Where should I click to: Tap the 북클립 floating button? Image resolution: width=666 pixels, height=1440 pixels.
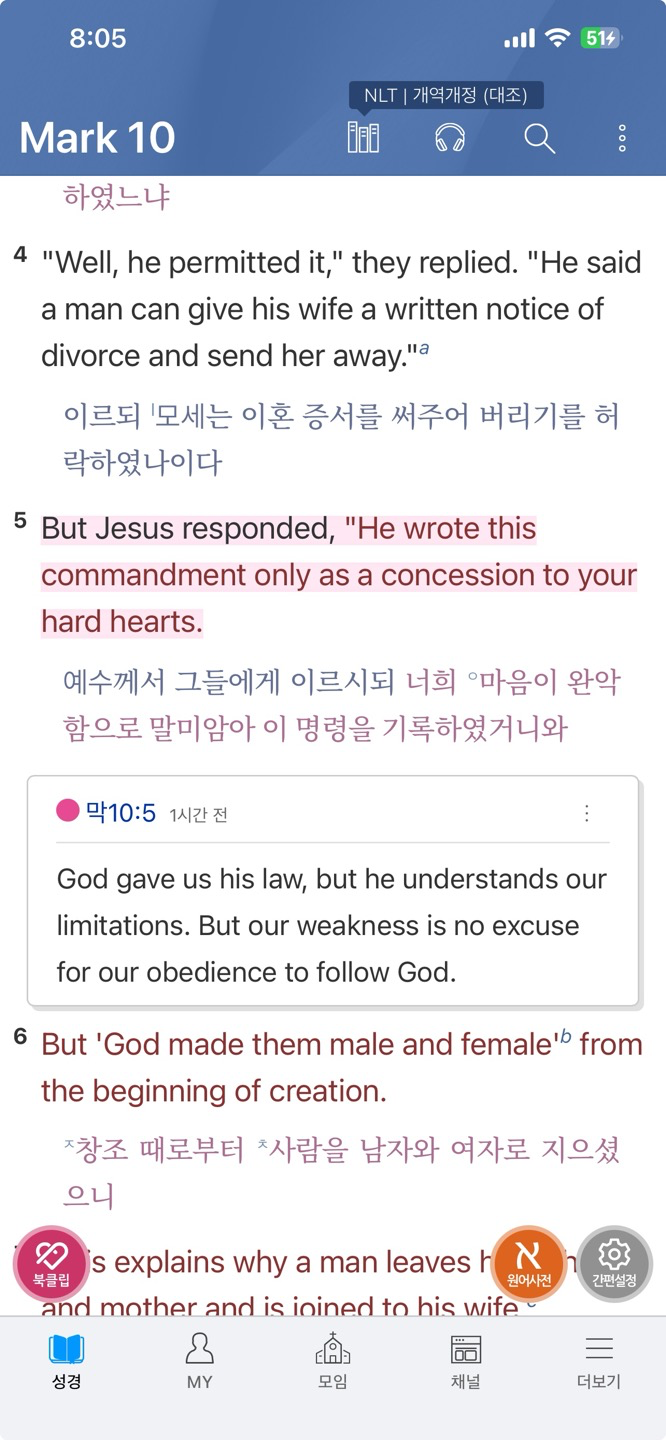coord(51,1264)
